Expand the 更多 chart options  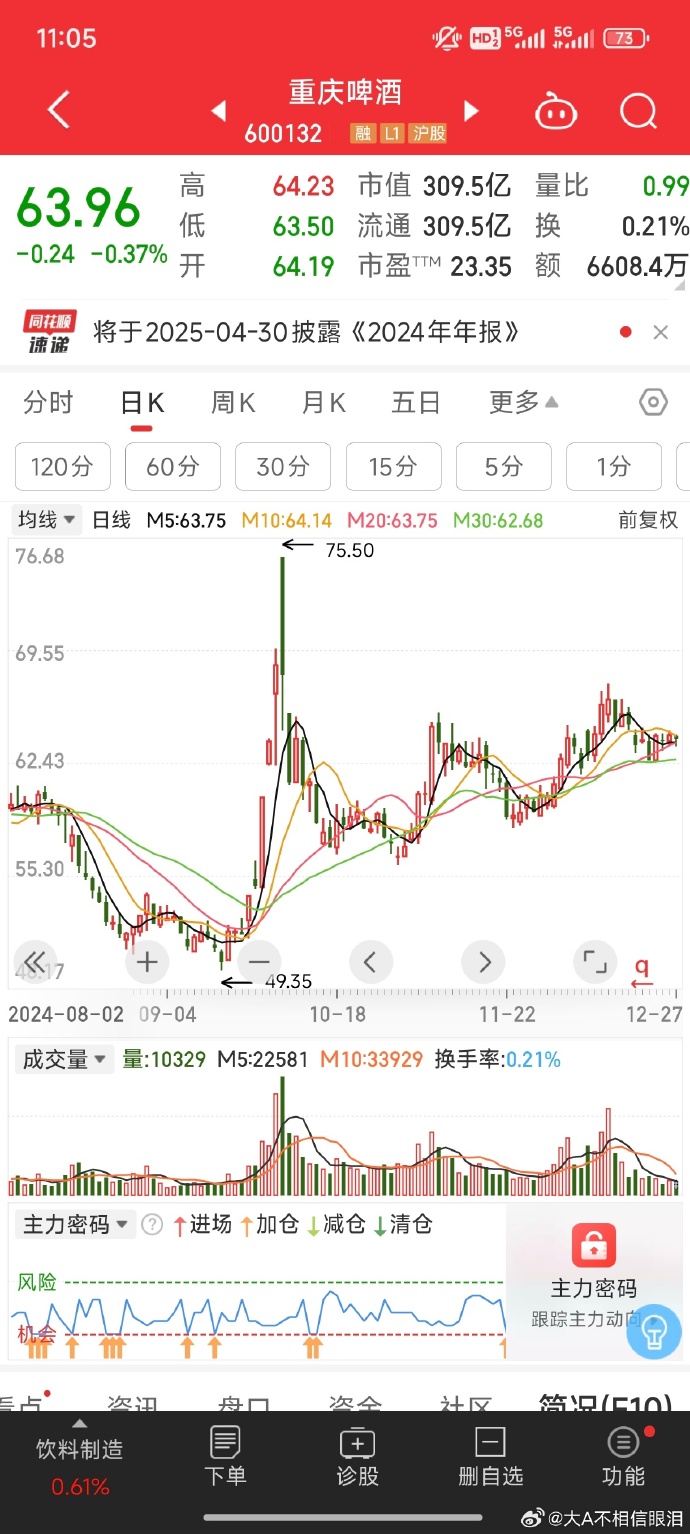(523, 403)
